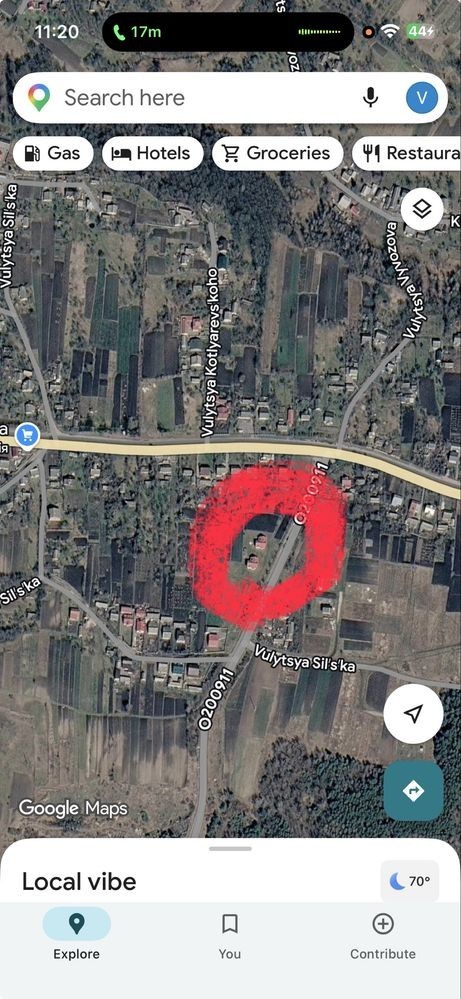This screenshot has height=999, width=461.
Task: Return to call via green 17m pill
Action: [x=137, y=32]
